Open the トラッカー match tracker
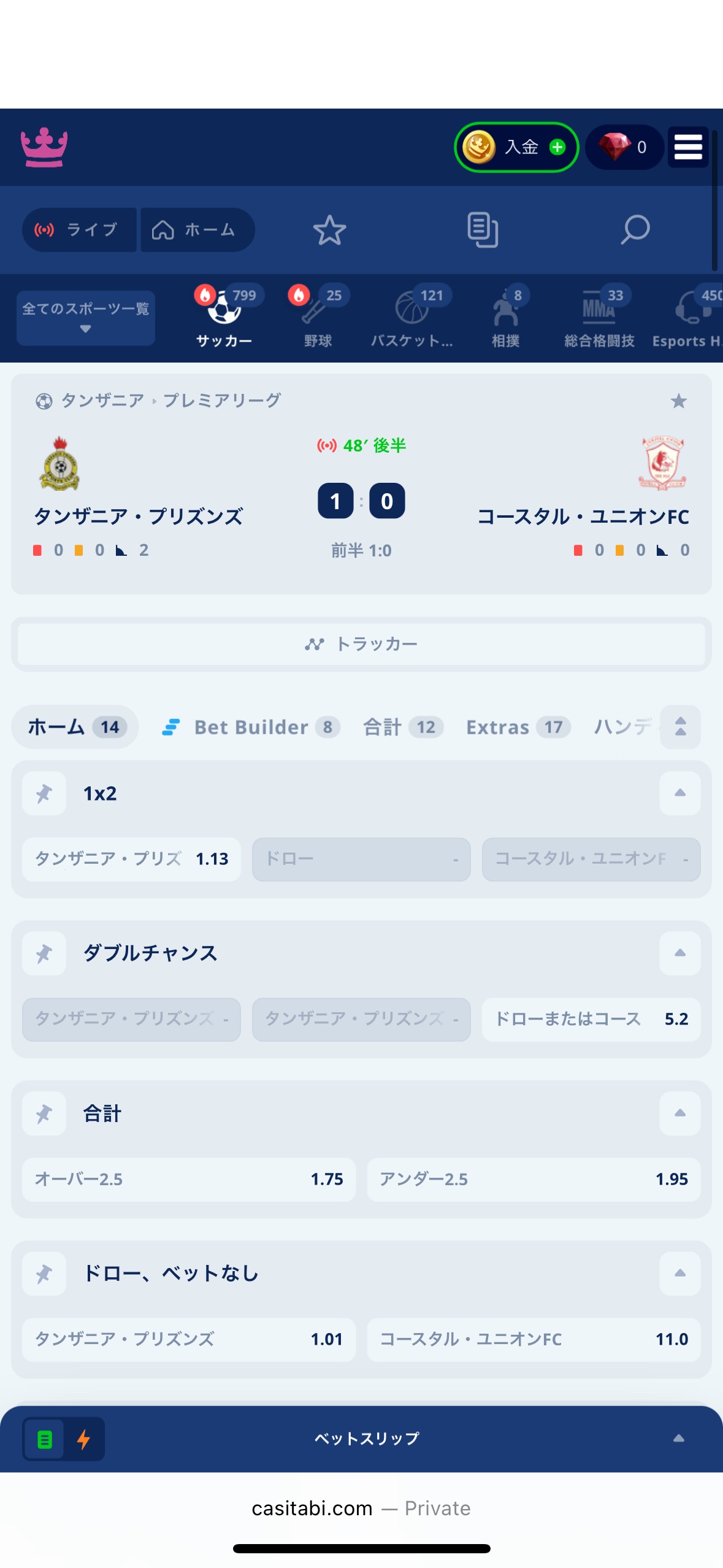 (361, 644)
